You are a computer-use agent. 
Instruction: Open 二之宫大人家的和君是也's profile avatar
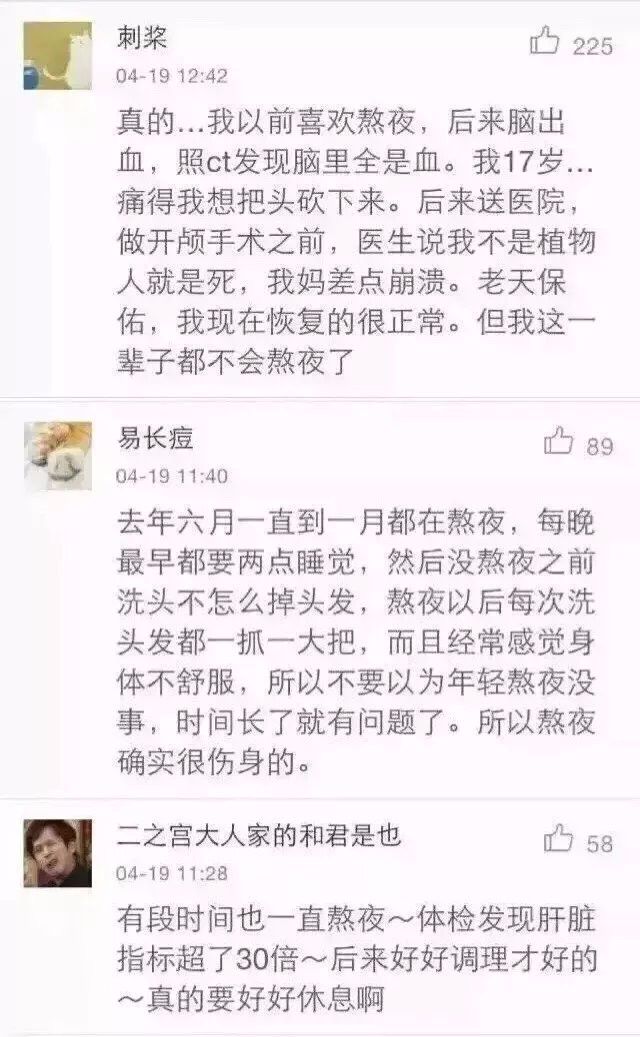pos(57,853)
